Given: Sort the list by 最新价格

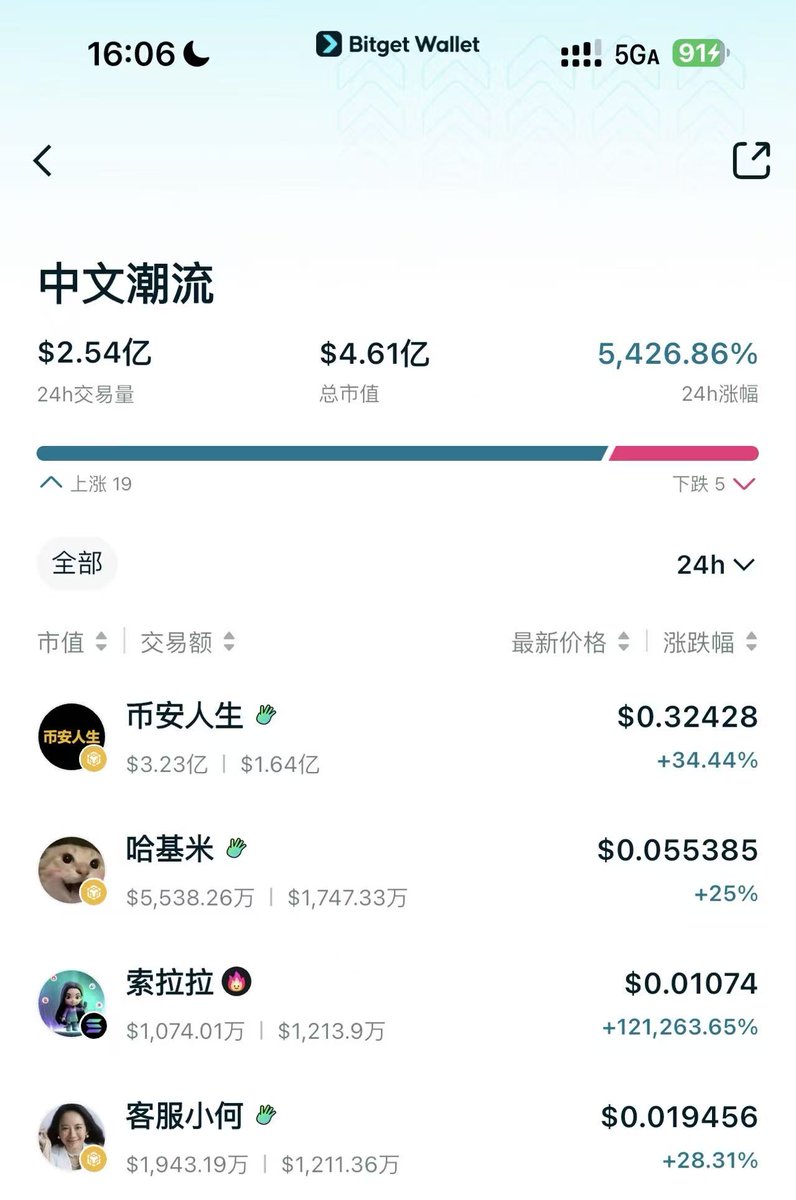Looking at the screenshot, I should tap(570, 642).
